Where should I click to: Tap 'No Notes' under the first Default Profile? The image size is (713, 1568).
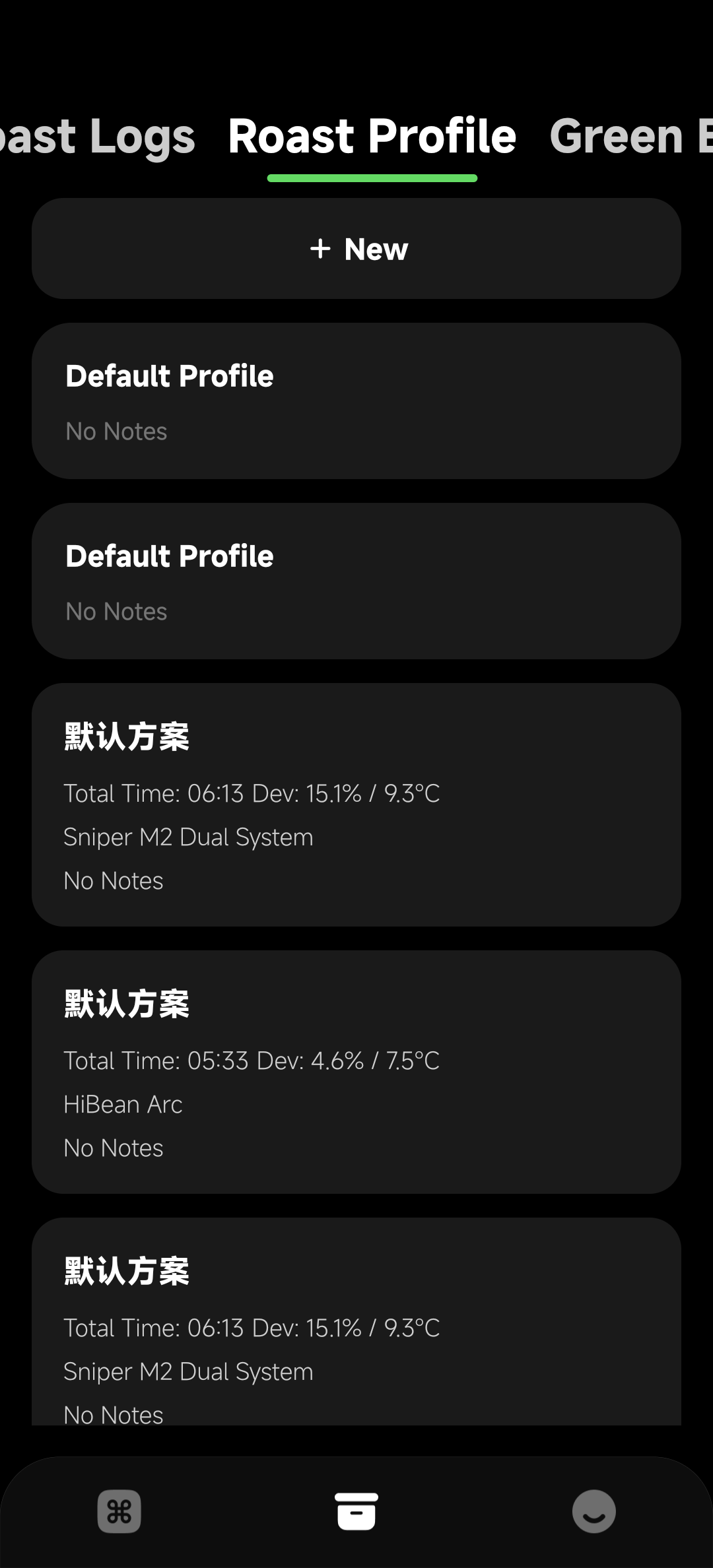pyautogui.click(x=116, y=430)
